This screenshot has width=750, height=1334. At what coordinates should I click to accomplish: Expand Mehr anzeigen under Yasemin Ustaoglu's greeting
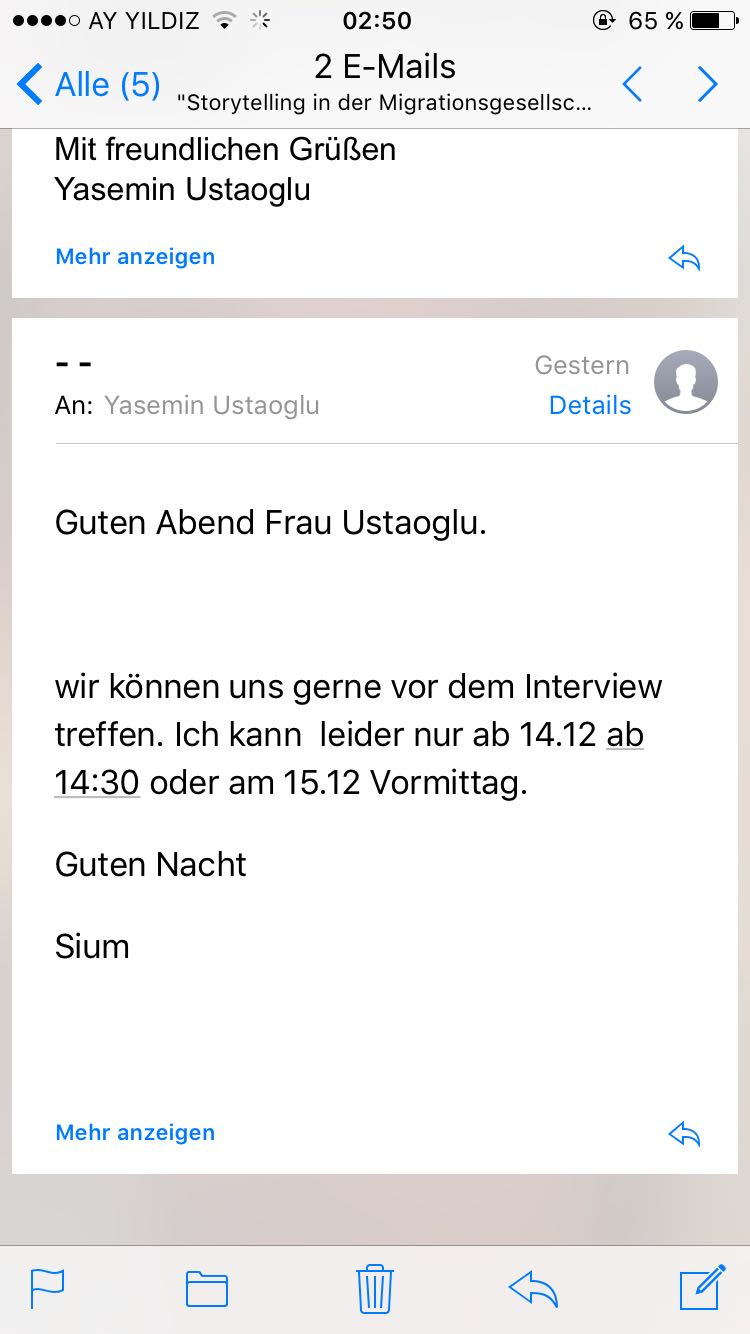coord(135,257)
